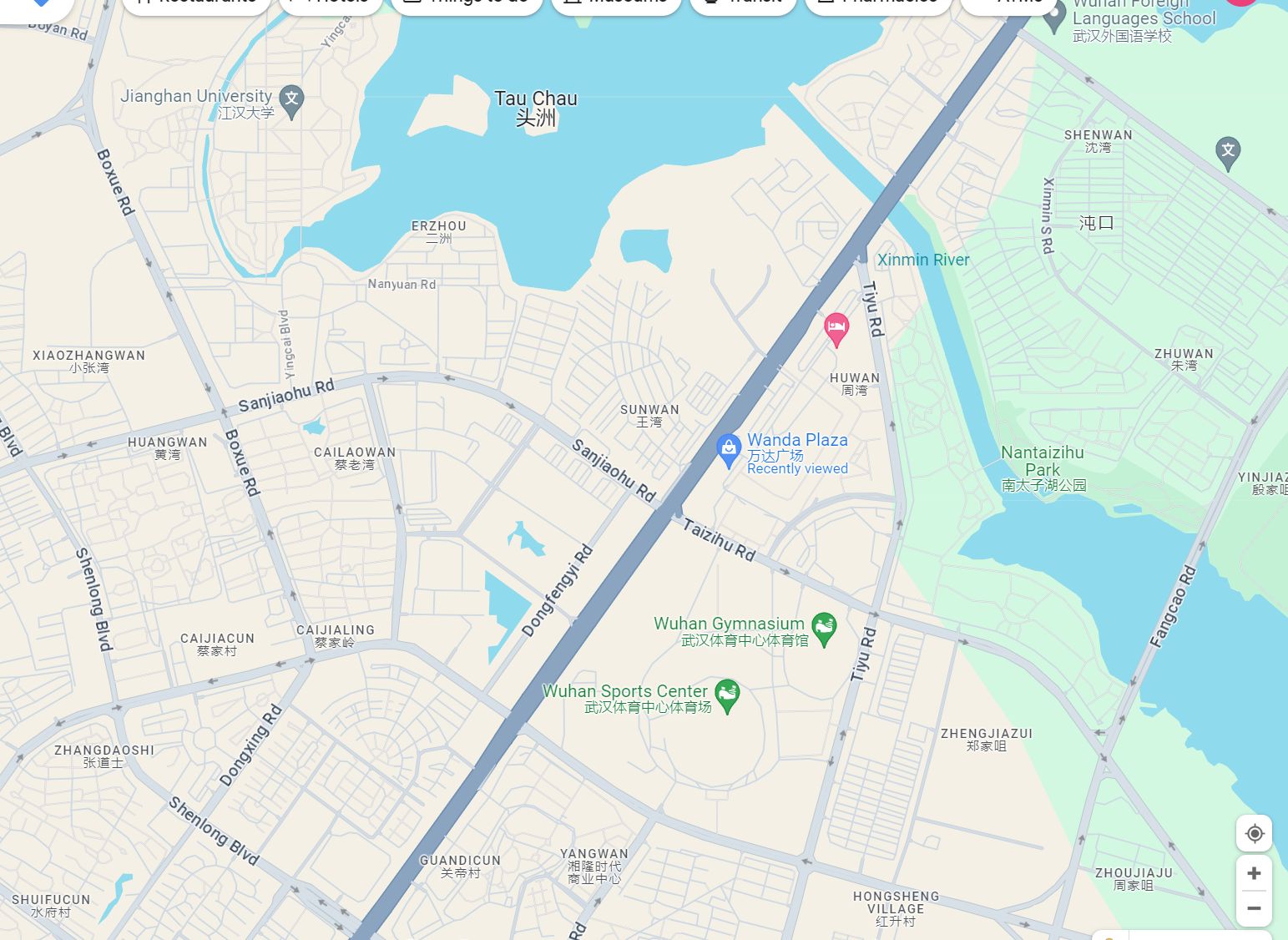Zoom out of the map

pyautogui.click(x=1254, y=908)
